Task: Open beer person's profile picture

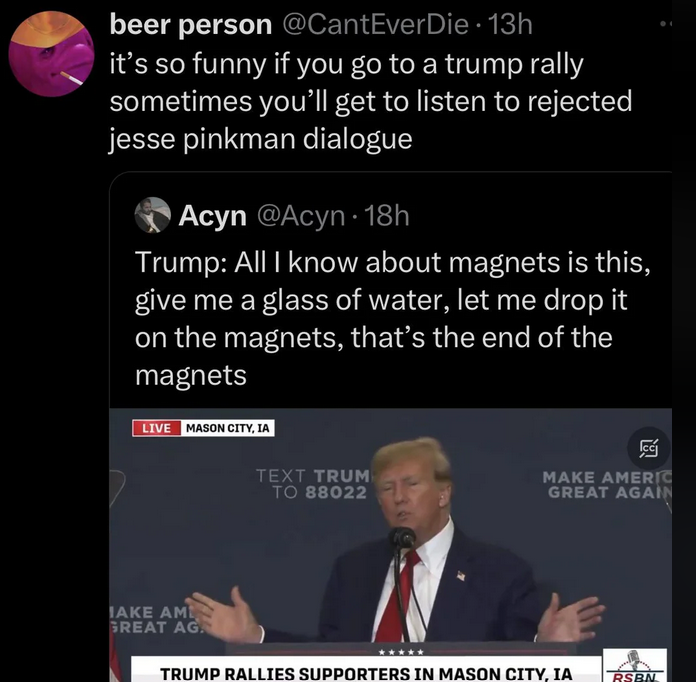Action: click(51, 54)
